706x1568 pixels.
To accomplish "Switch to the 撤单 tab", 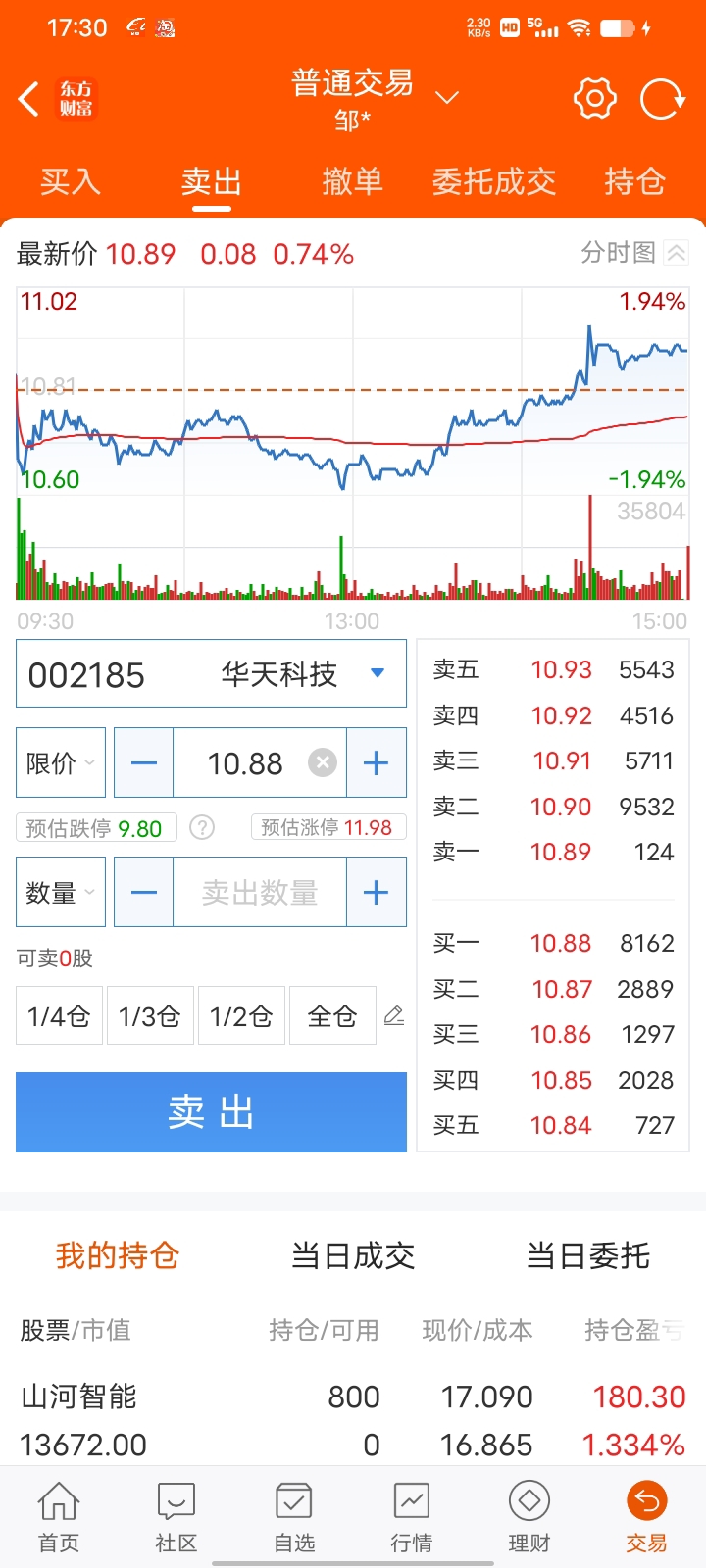I will 352,181.
